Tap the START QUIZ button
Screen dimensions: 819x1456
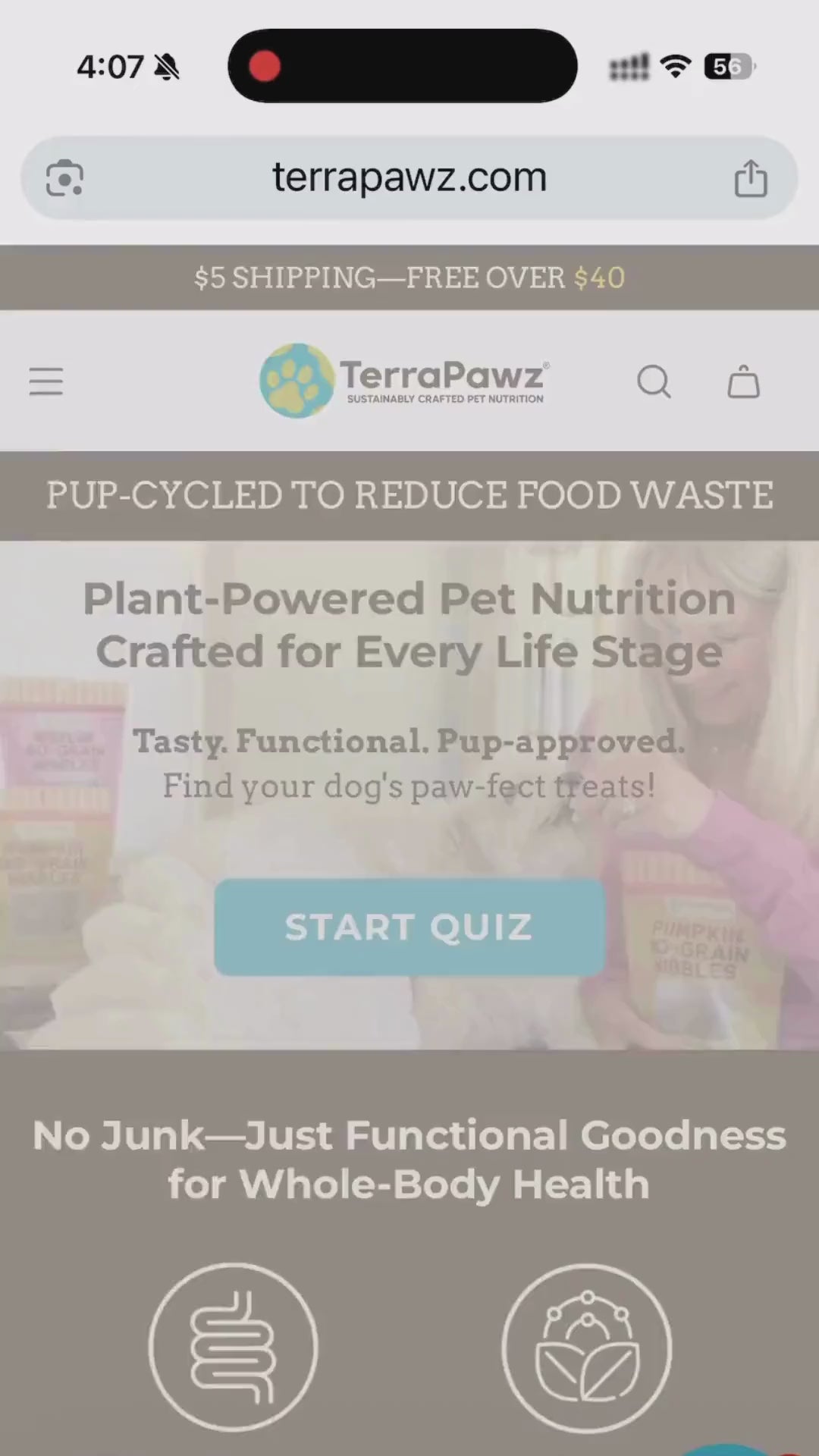409,927
